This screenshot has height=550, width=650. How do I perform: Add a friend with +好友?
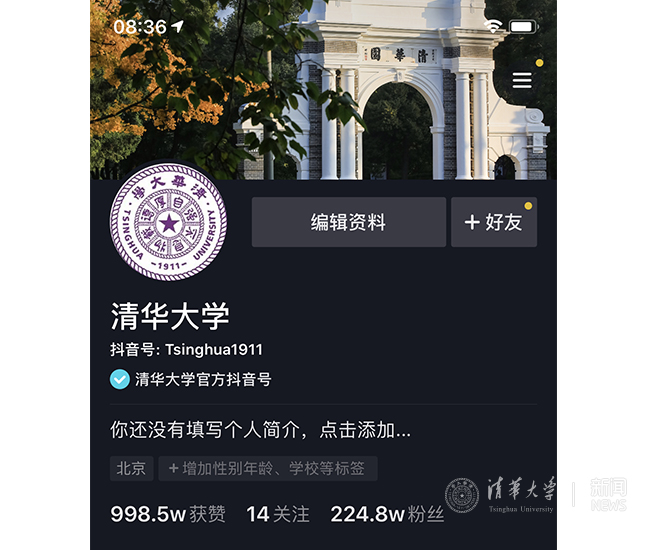click(x=493, y=222)
